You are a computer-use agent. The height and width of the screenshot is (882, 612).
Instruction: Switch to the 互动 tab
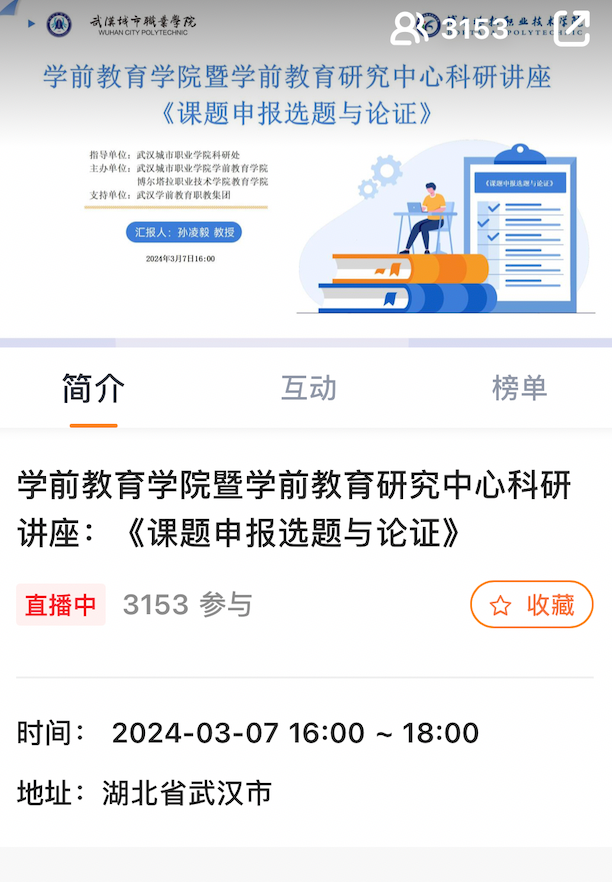[x=308, y=388]
